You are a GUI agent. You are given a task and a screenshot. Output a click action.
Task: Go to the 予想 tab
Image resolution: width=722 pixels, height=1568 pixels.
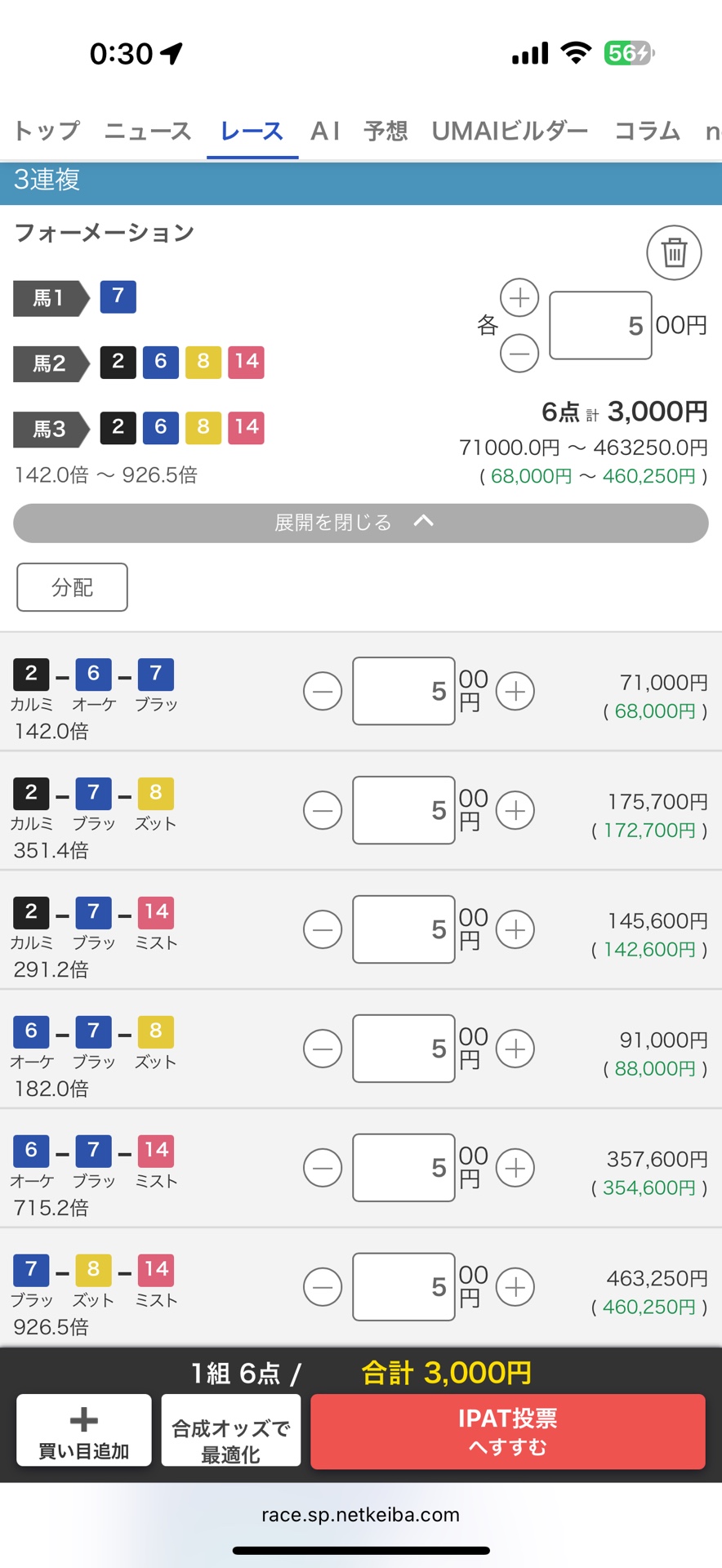pos(386,131)
